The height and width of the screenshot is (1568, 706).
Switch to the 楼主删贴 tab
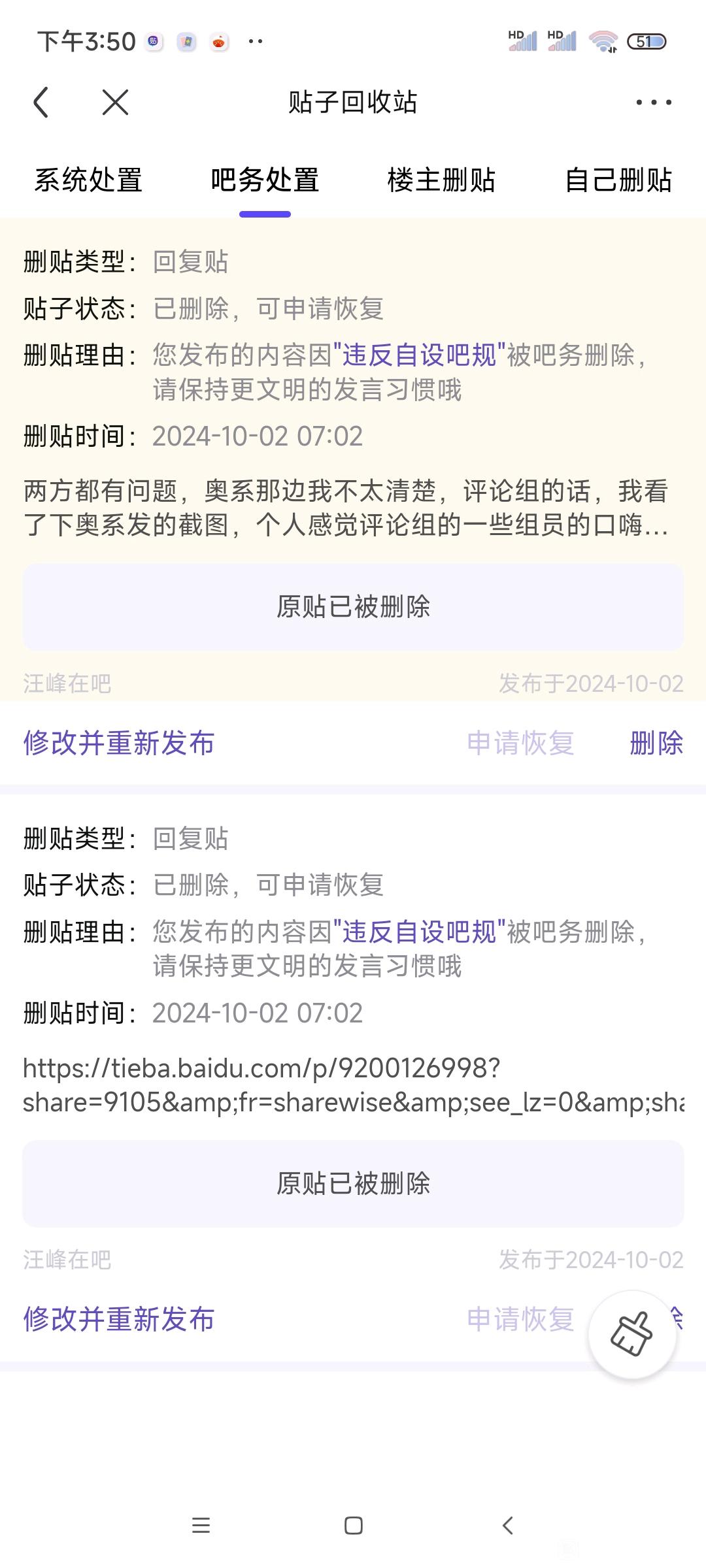click(441, 180)
